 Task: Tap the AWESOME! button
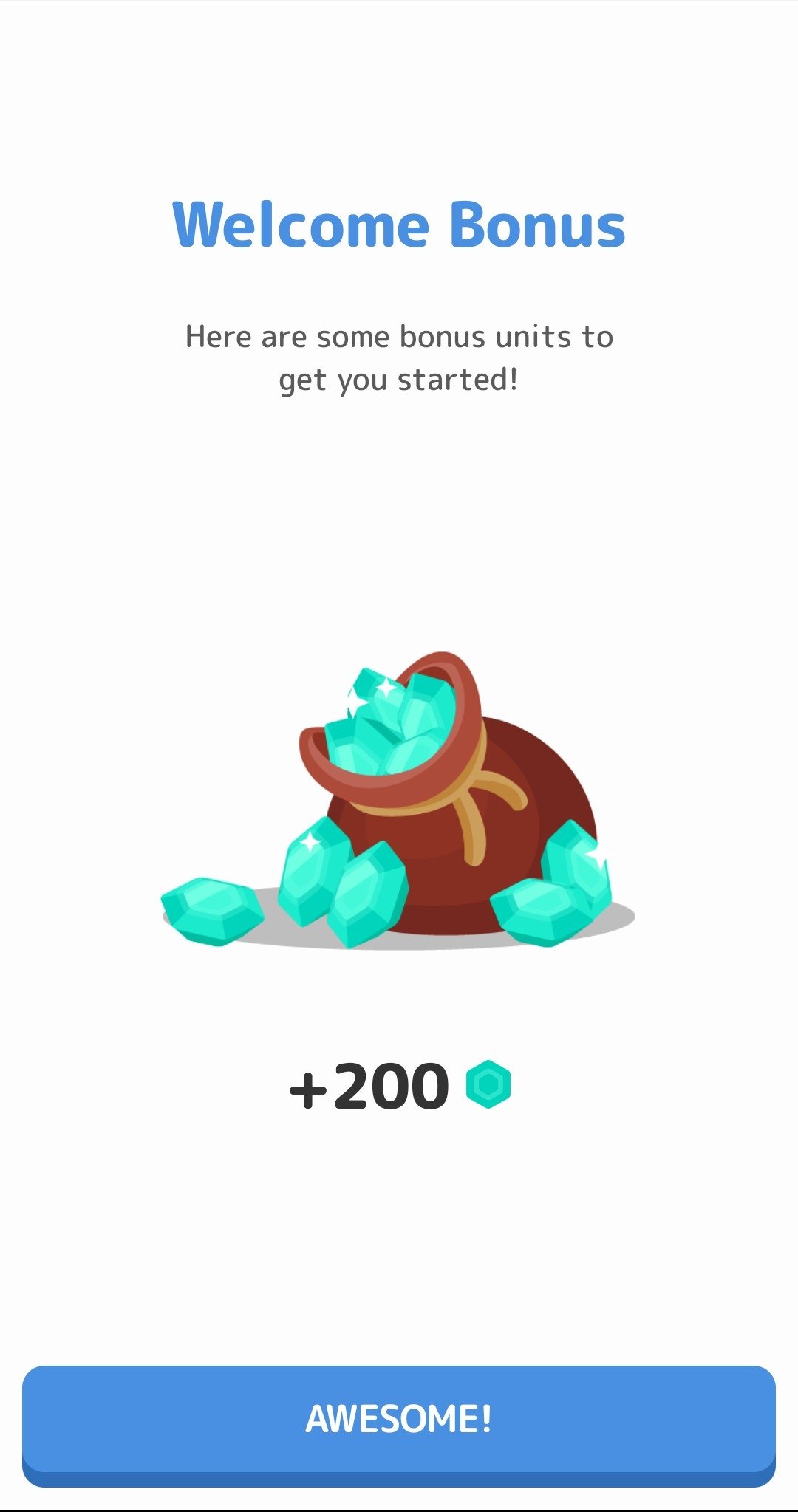tap(399, 1426)
